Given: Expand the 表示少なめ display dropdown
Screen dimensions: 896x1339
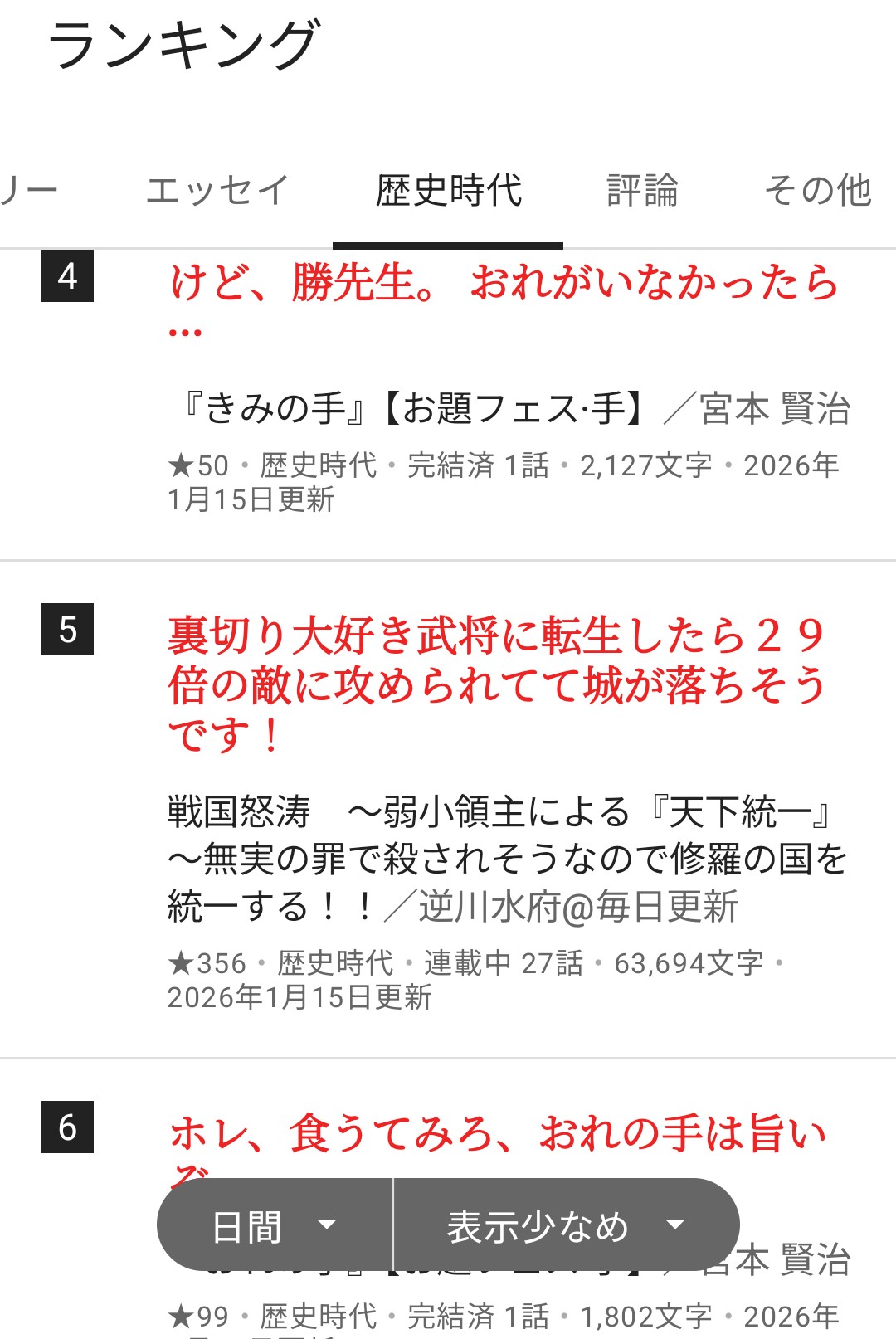Looking at the screenshot, I should click(566, 1226).
